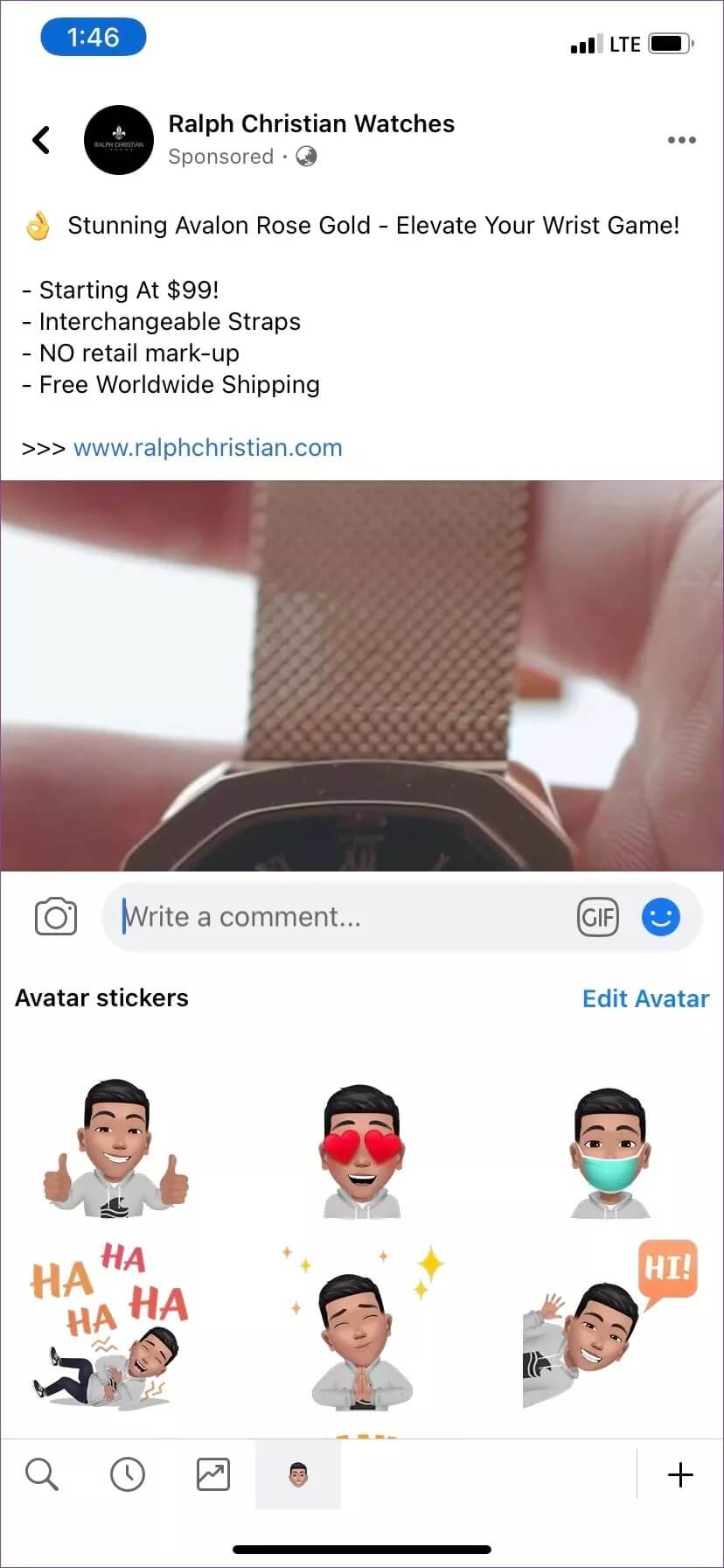Add sticker packs with plus icon
The width and height of the screenshot is (724, 1568).
(680, 1474)
